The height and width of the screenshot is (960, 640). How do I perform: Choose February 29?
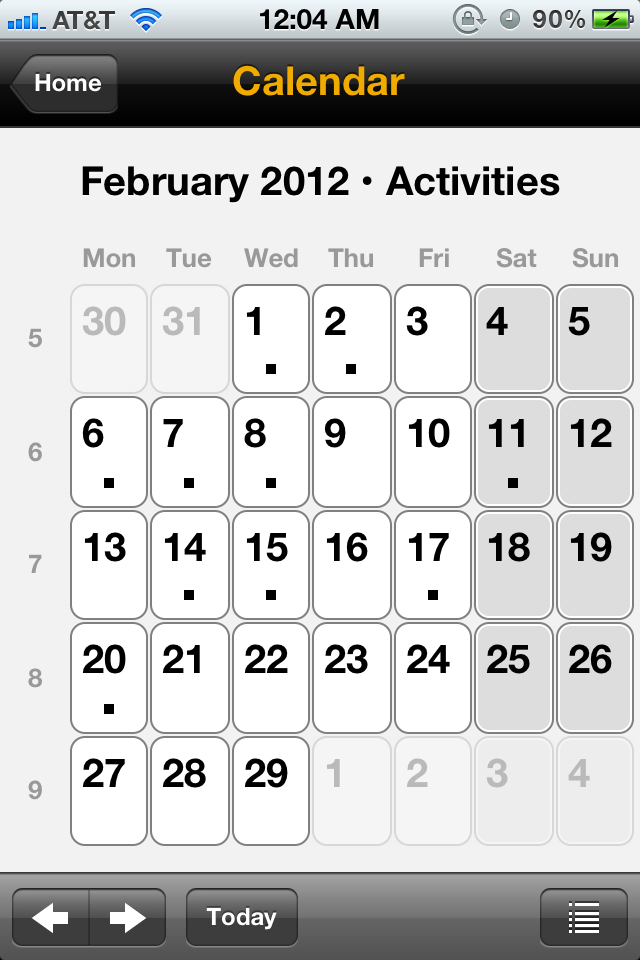pos(270,791)
